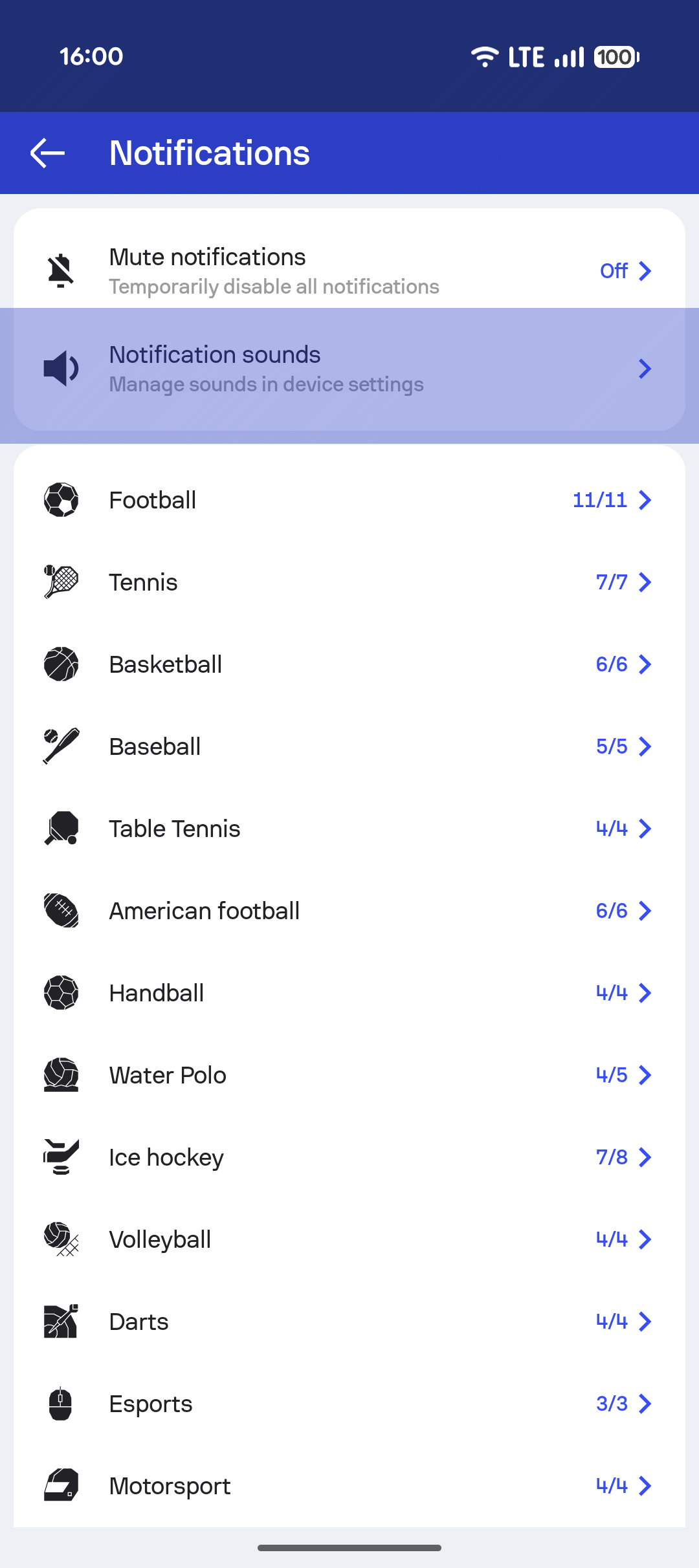Open Notification sounds settings

(x=349, y=369)
